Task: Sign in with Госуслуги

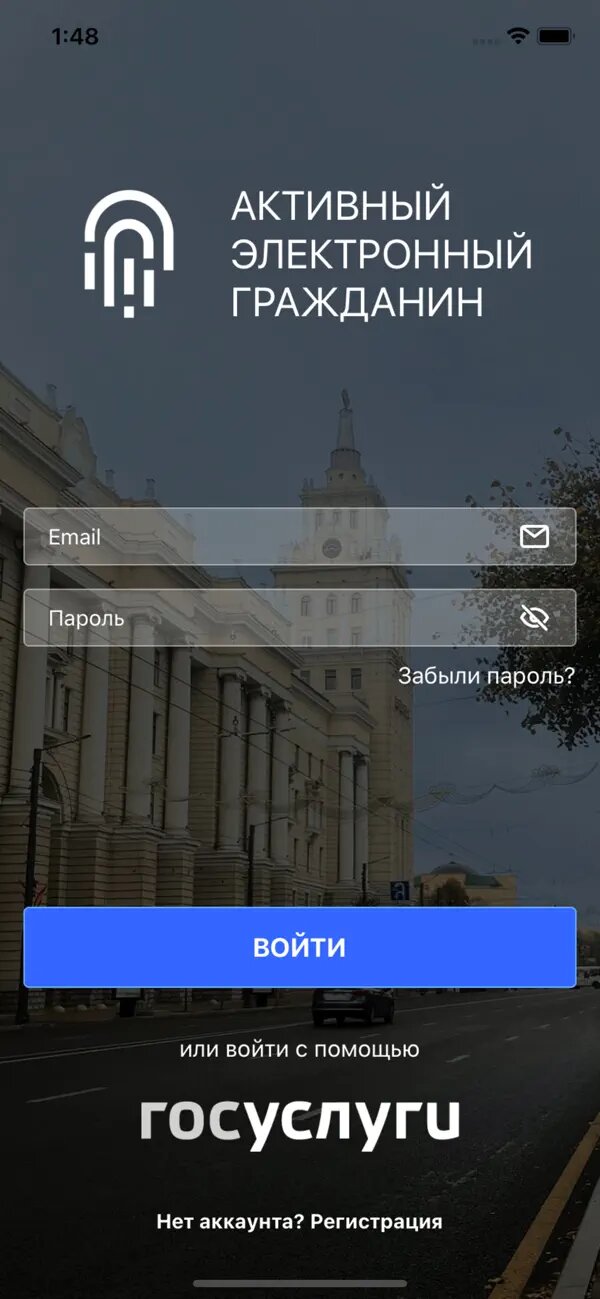Action: (x=300, y=1121)
